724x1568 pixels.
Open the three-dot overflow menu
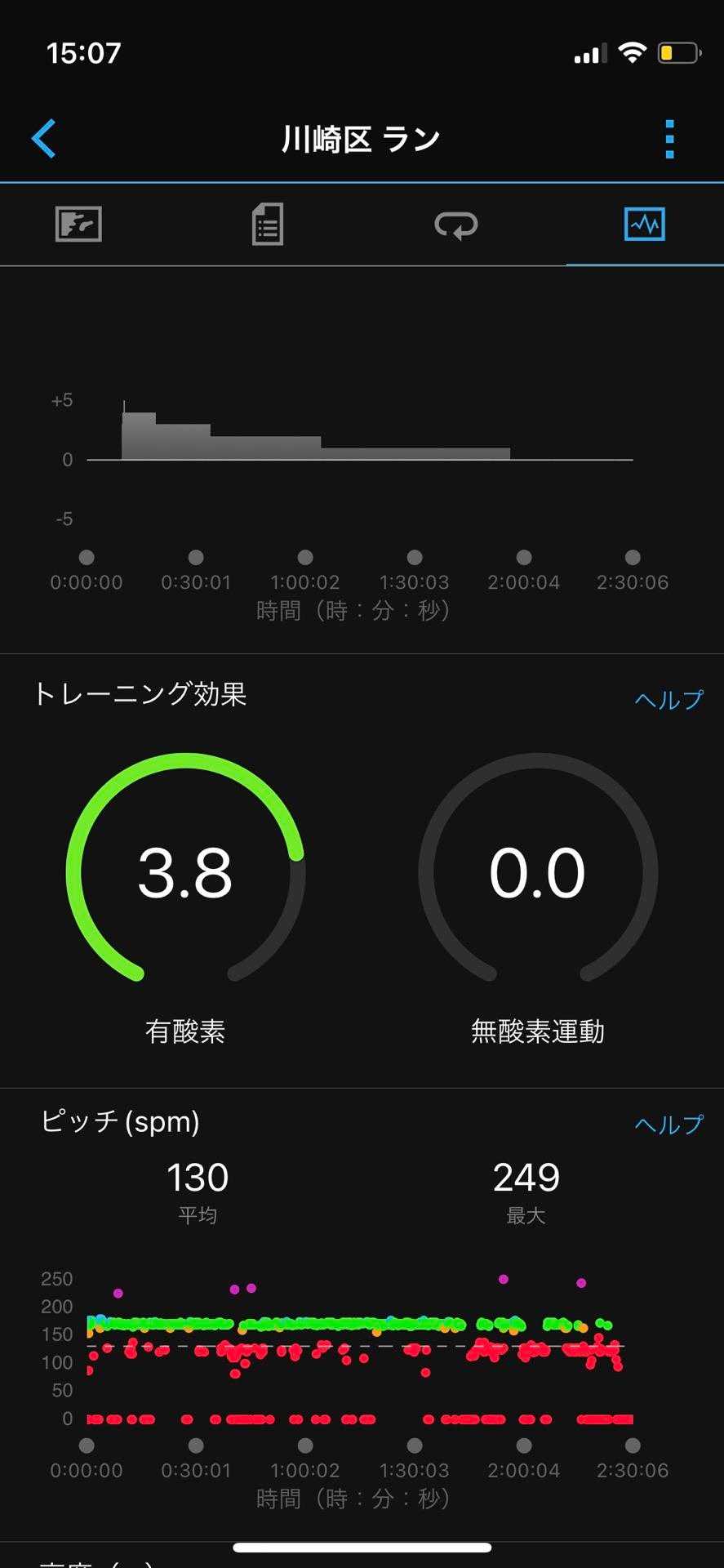(669, 139)
